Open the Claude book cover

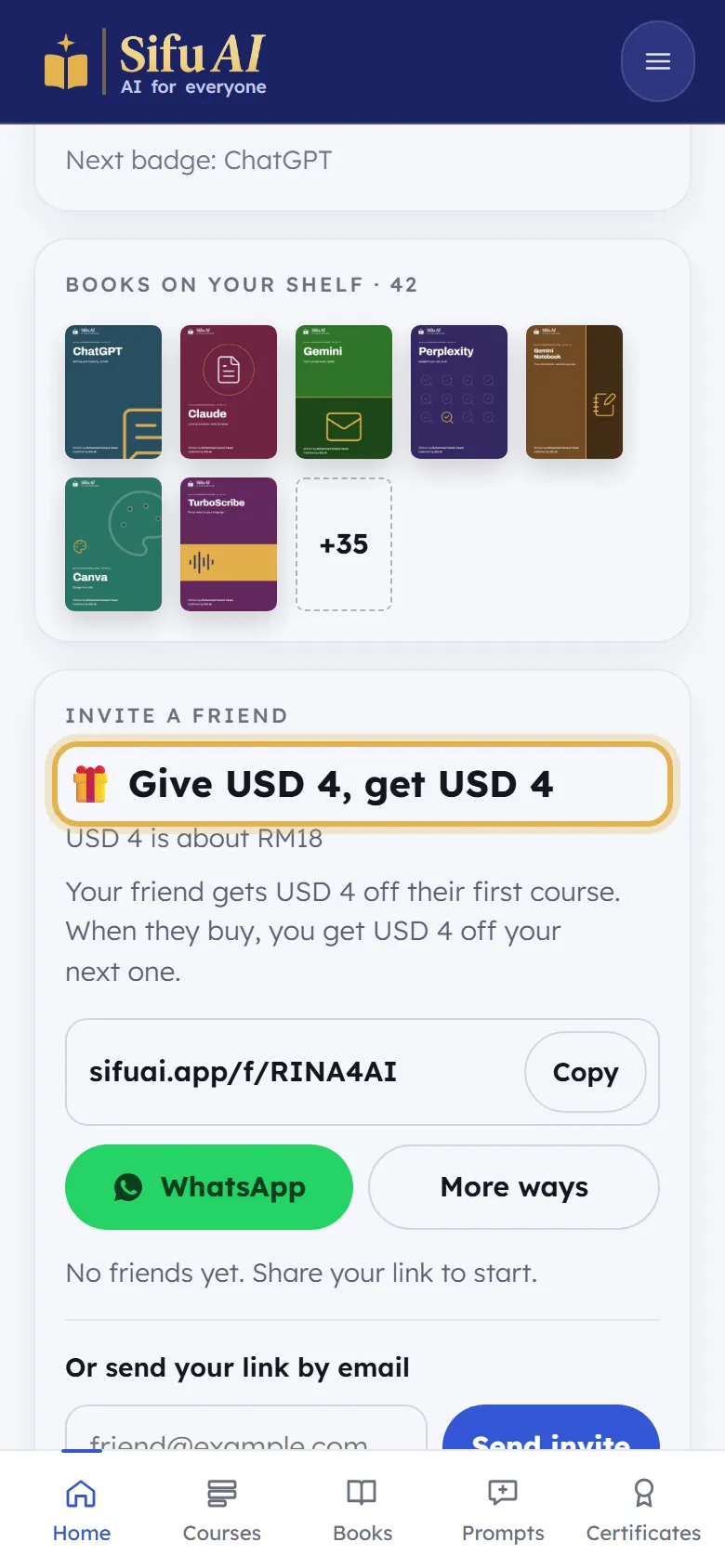point(229,392)
